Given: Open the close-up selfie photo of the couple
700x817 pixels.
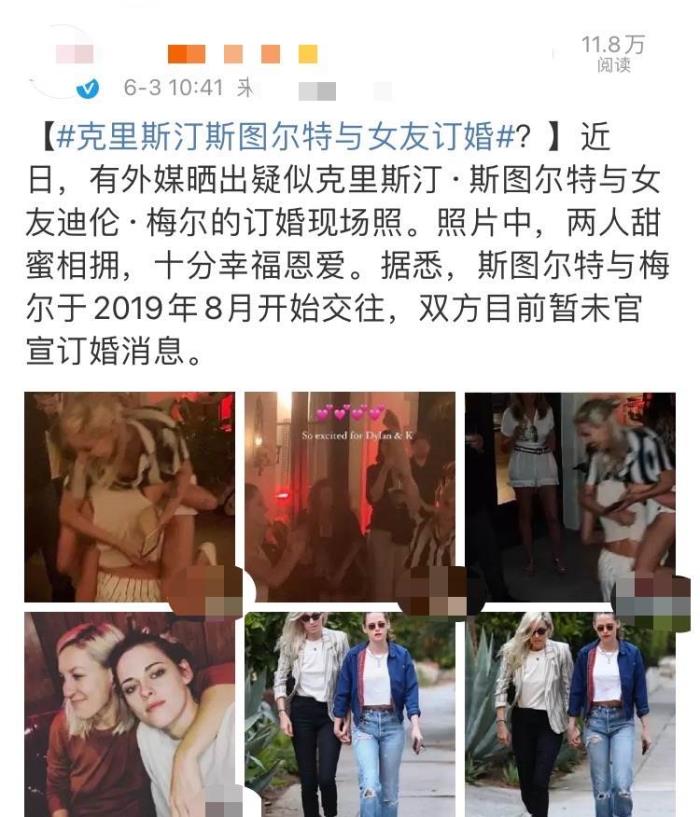Looking at the screenshot, I should 129,714.
